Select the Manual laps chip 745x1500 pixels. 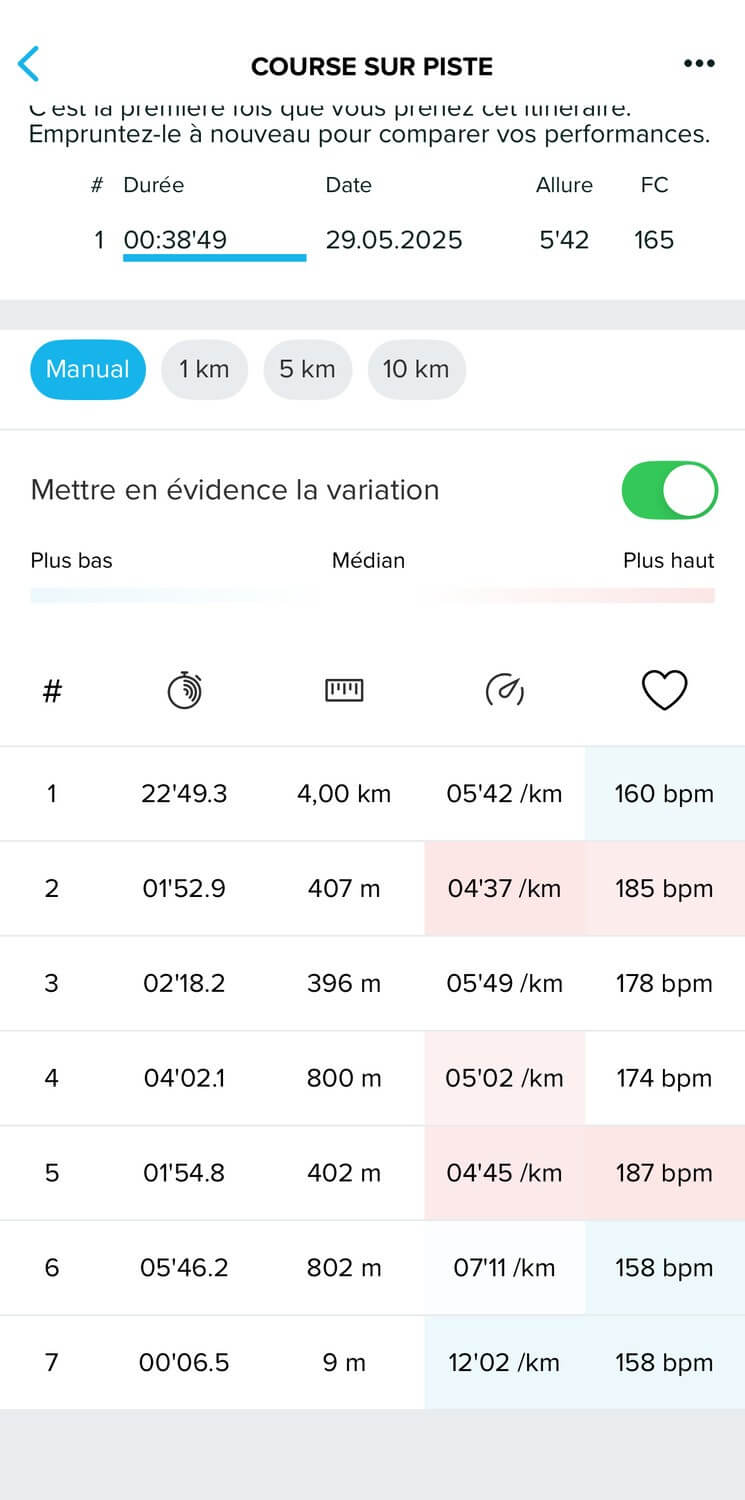(88, 370)
